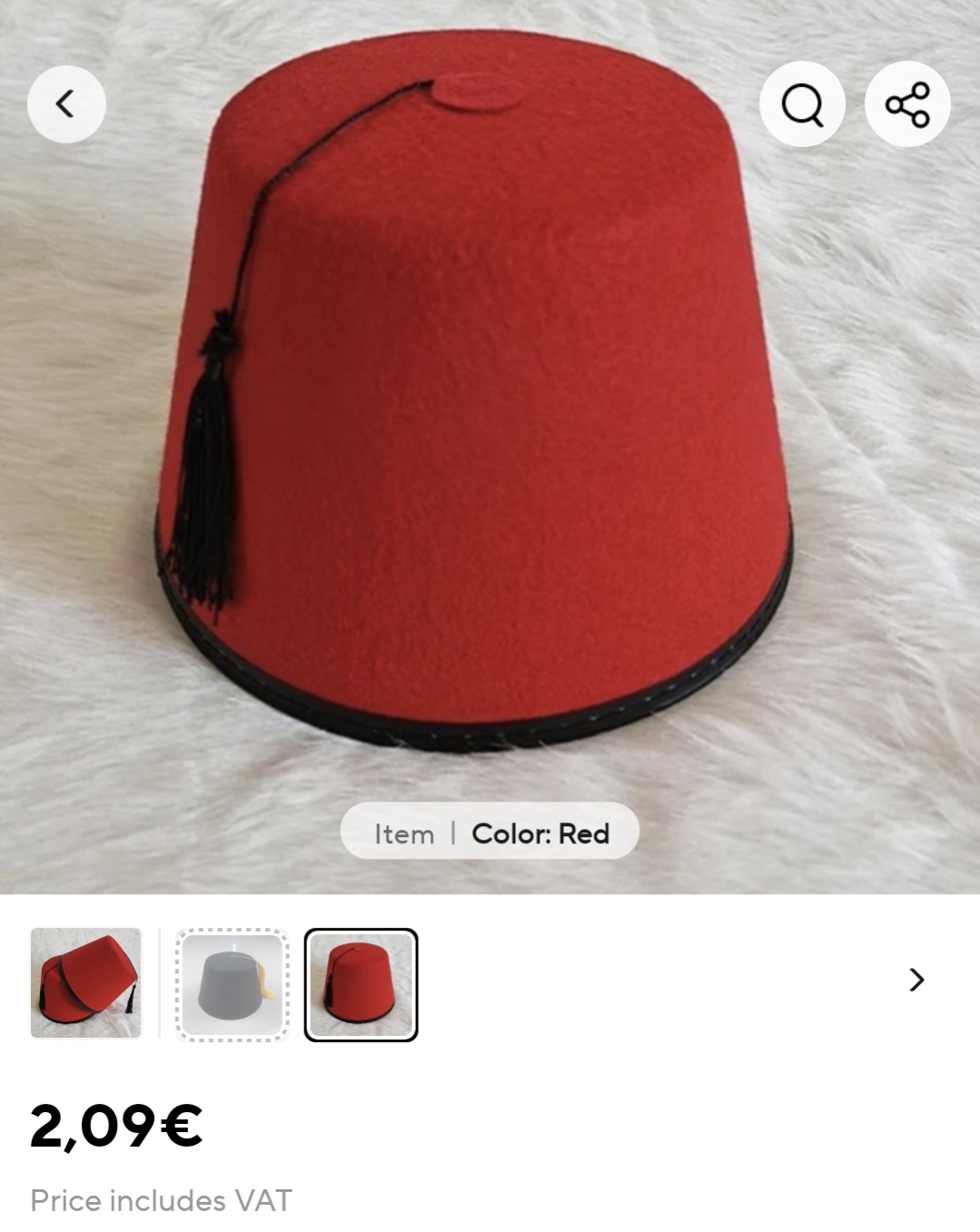Viewport: 980px width, 1232px height.
Task: Select the red hat with black tassel thumbnail
Action: [361, 984]
